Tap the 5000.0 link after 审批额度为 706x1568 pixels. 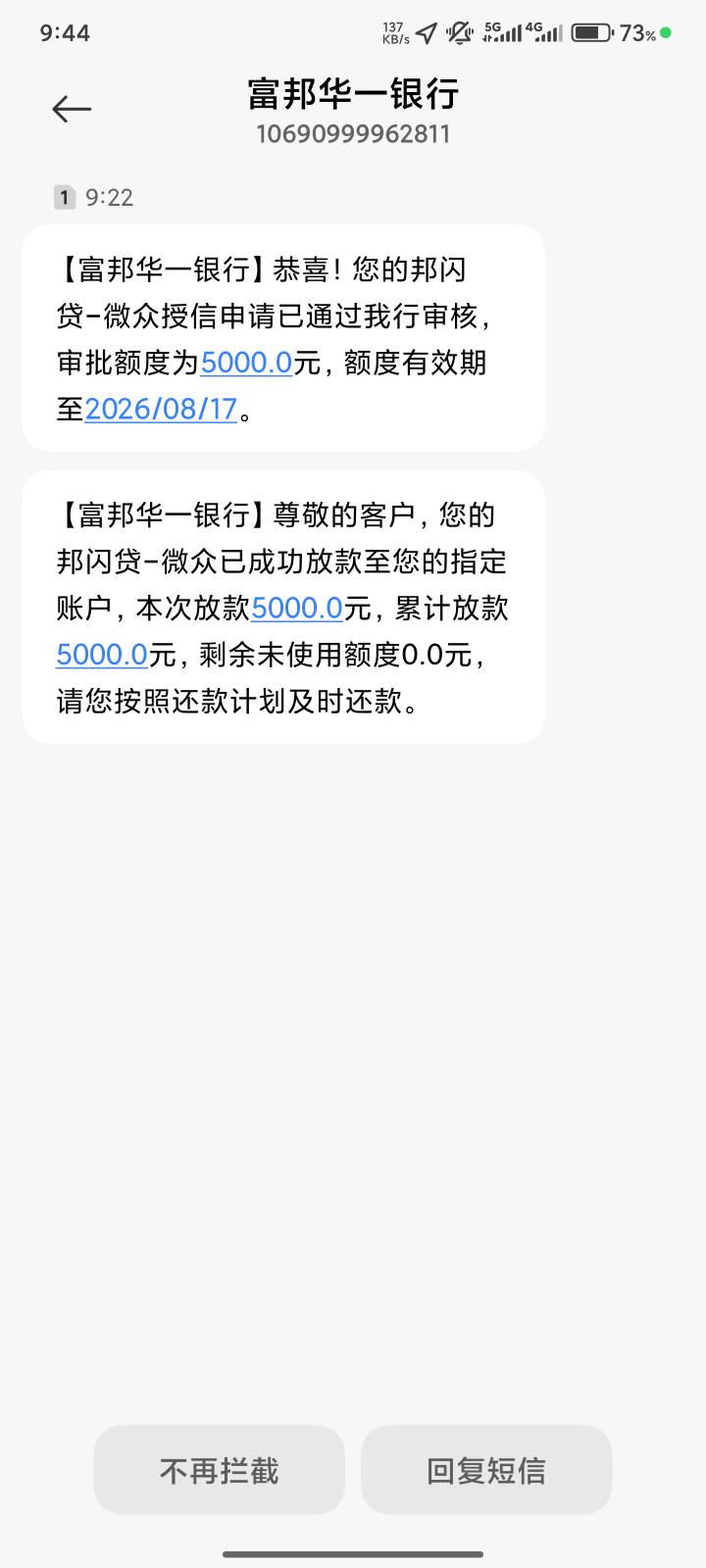point(247,363)
